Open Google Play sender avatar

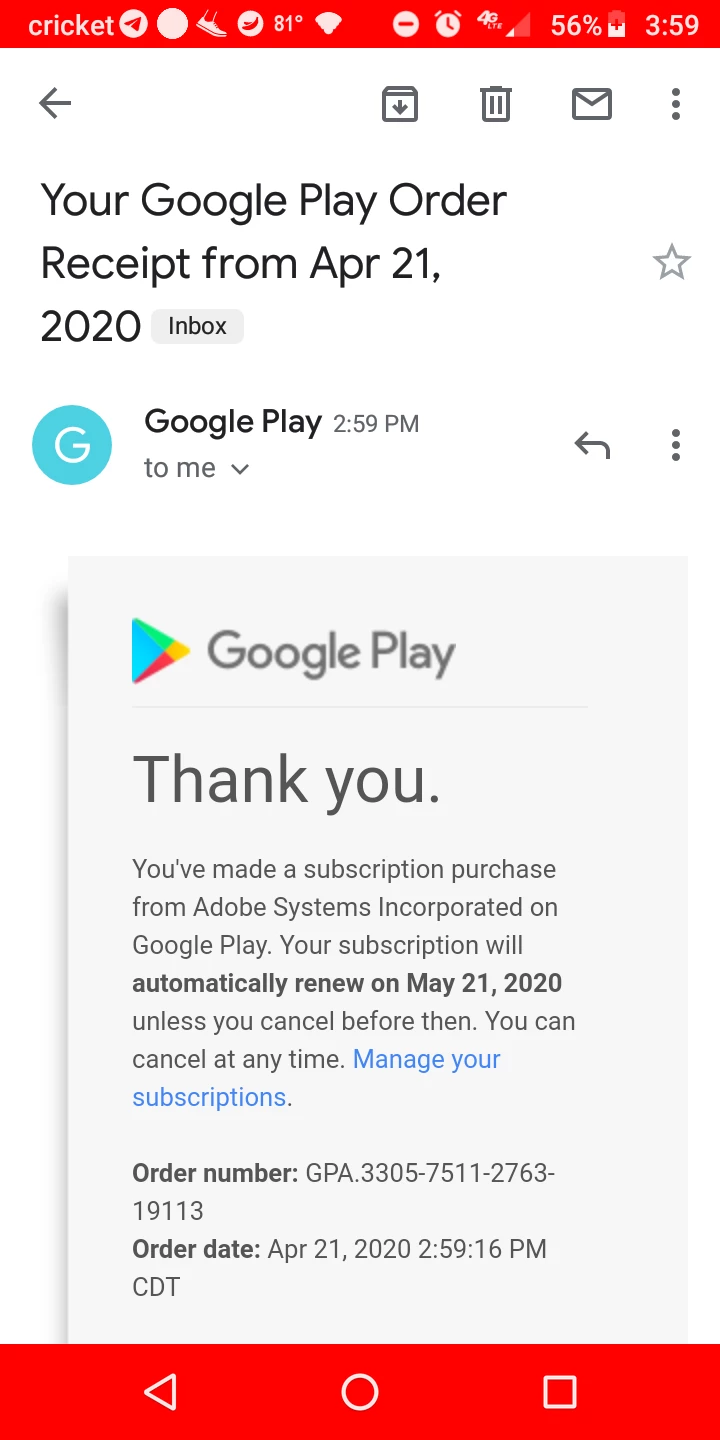coord(72,445)
